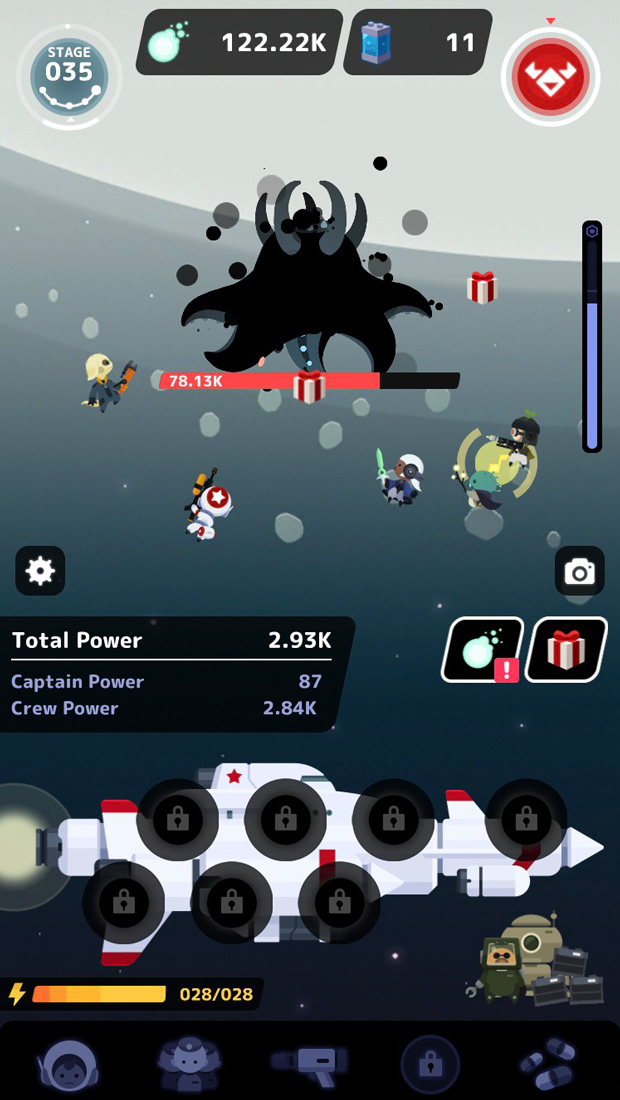The height and width of the screenshot is (1100, 620).
Task: Switch to the pills tab
Action: [550, 1063]
